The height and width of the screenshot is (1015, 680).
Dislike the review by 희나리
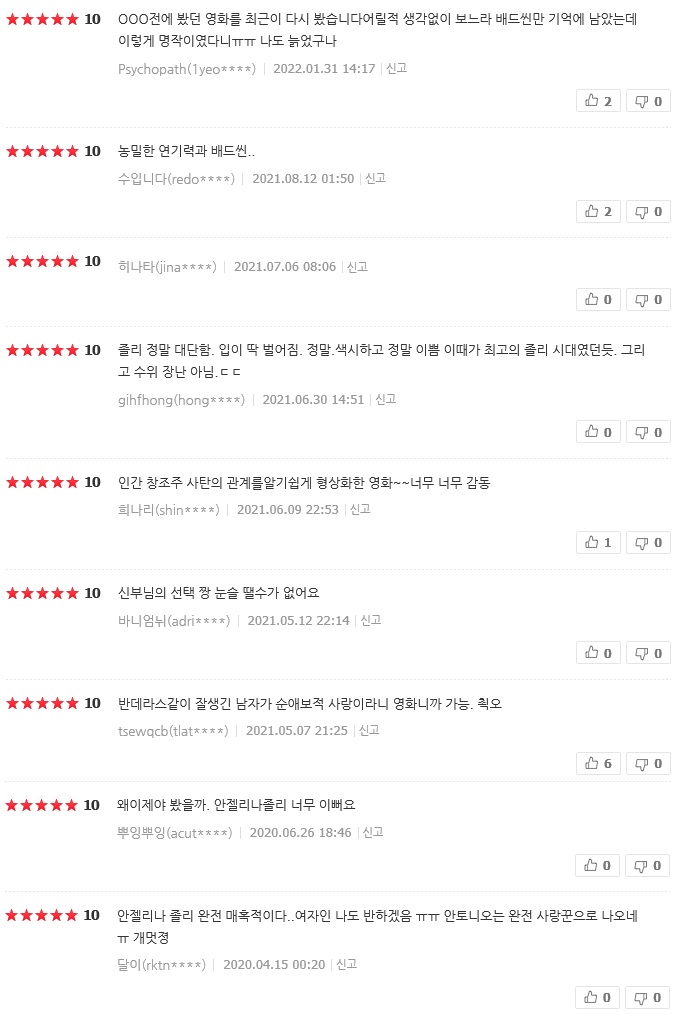coord(648,542)
